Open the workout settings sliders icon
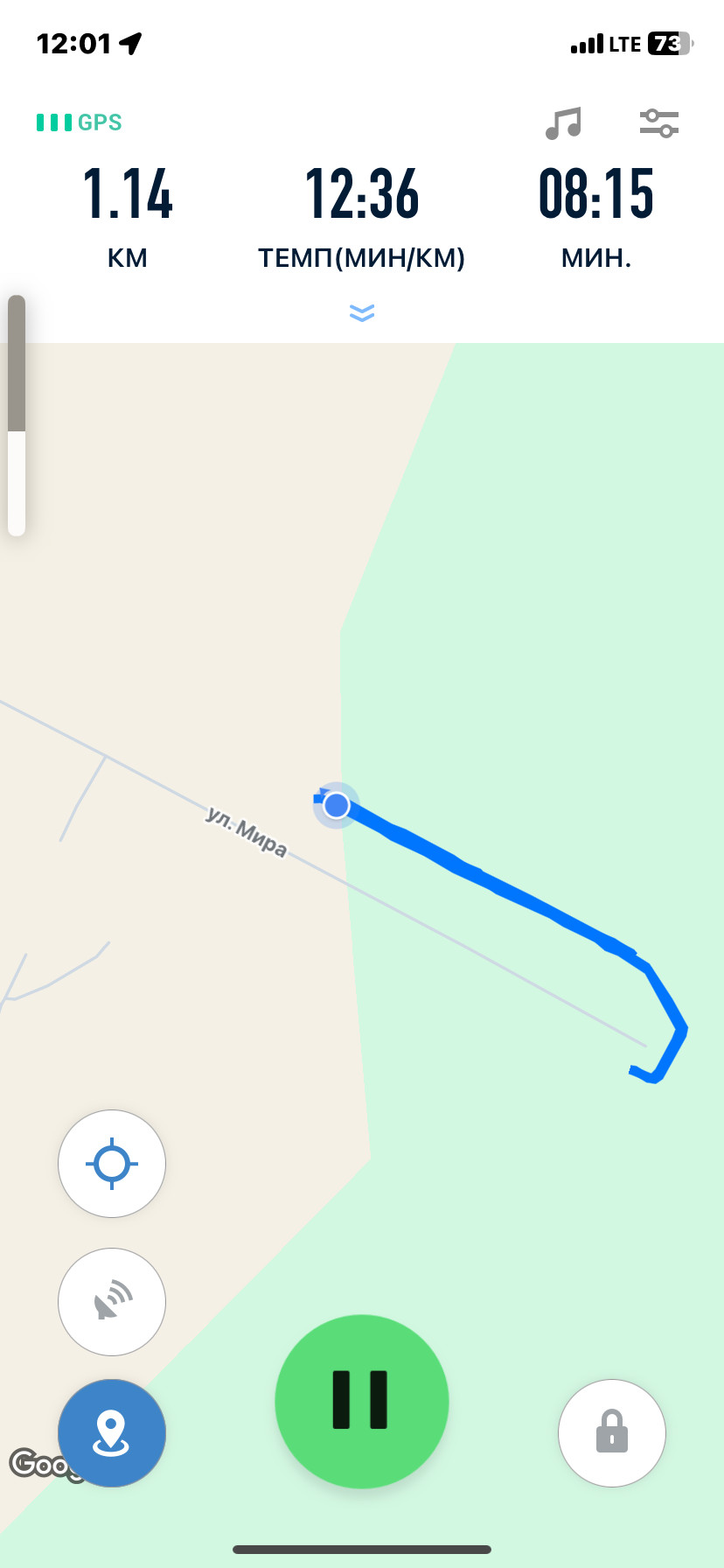724x1568 pixels. click(x=658, y=123)
